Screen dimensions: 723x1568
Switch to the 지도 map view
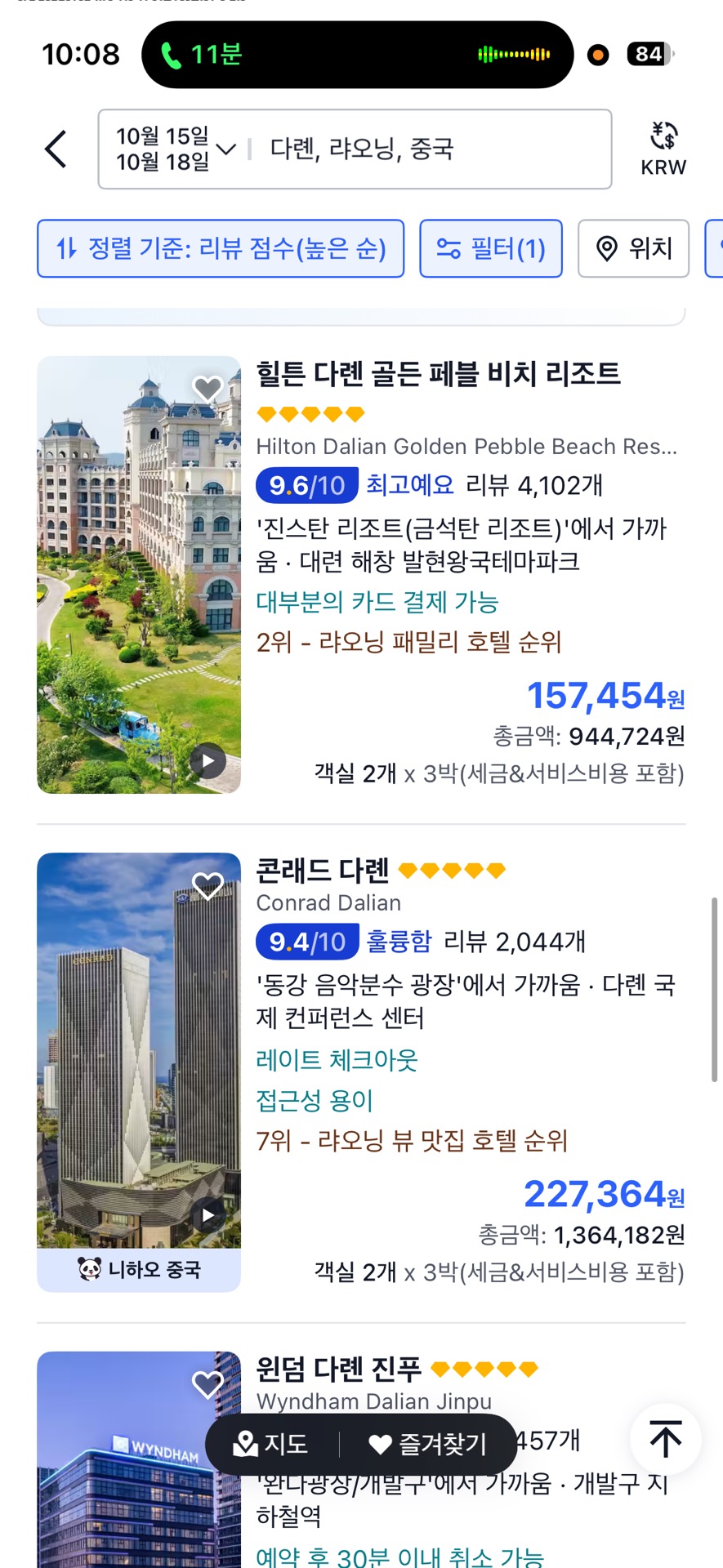coord(271,1444)
